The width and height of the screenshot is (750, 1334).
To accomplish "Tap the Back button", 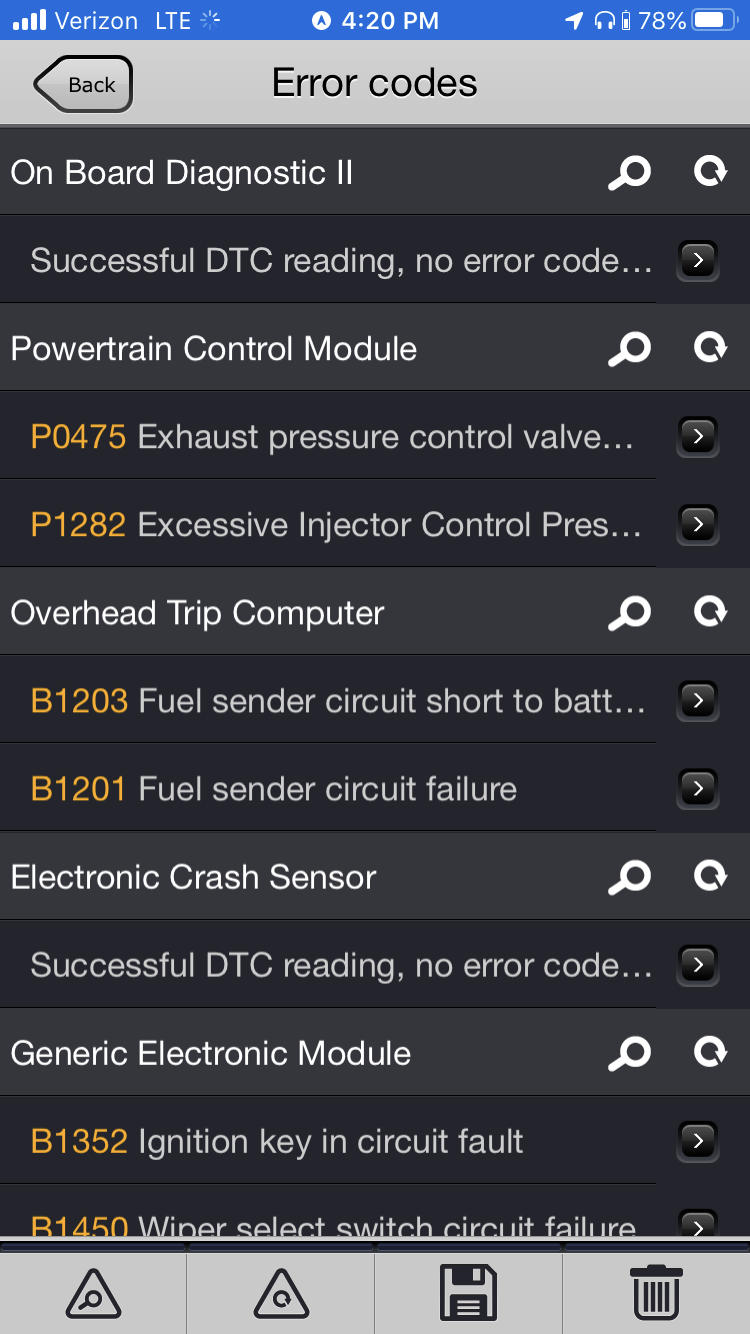I will pyautogui.click(x=84, y=84).
